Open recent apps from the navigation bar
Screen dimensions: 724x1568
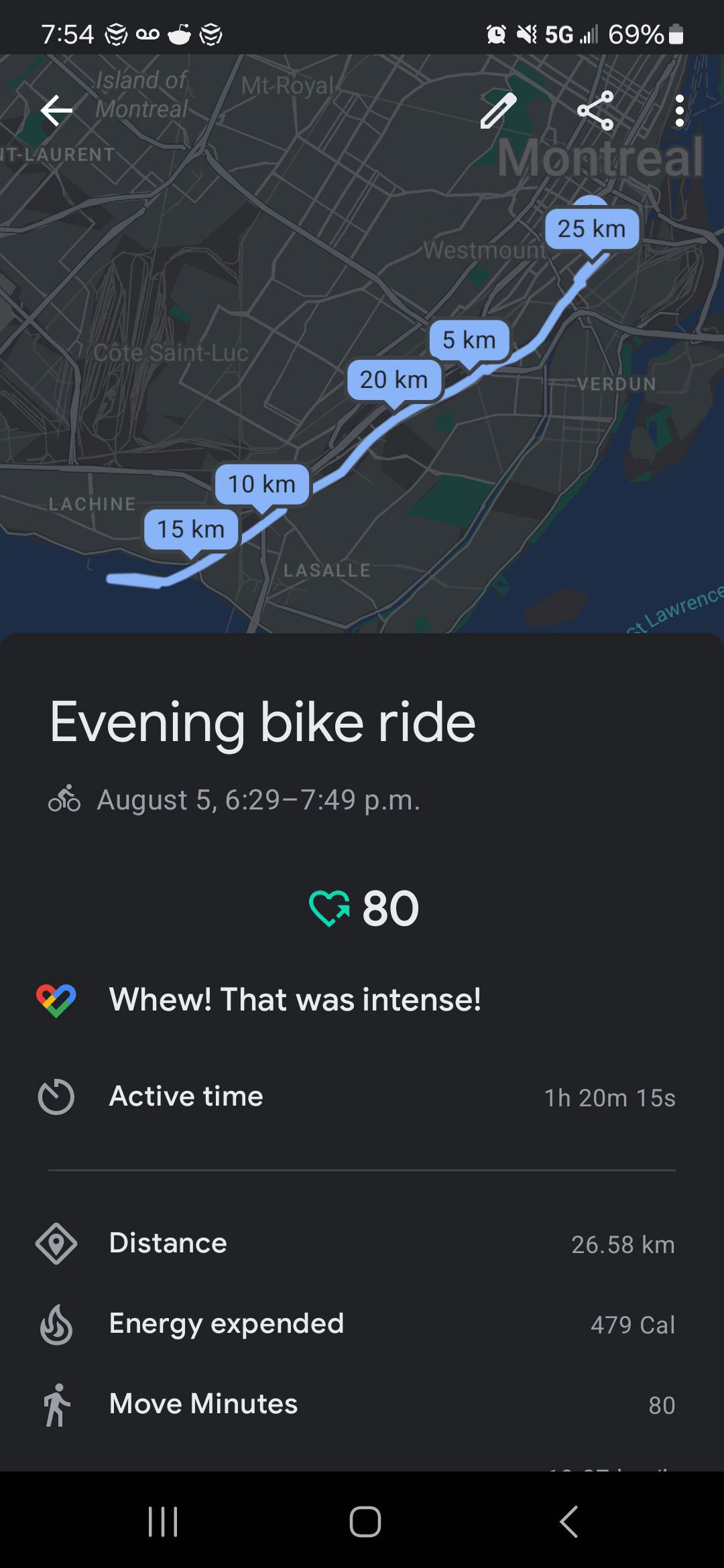tap(163, 1521)
